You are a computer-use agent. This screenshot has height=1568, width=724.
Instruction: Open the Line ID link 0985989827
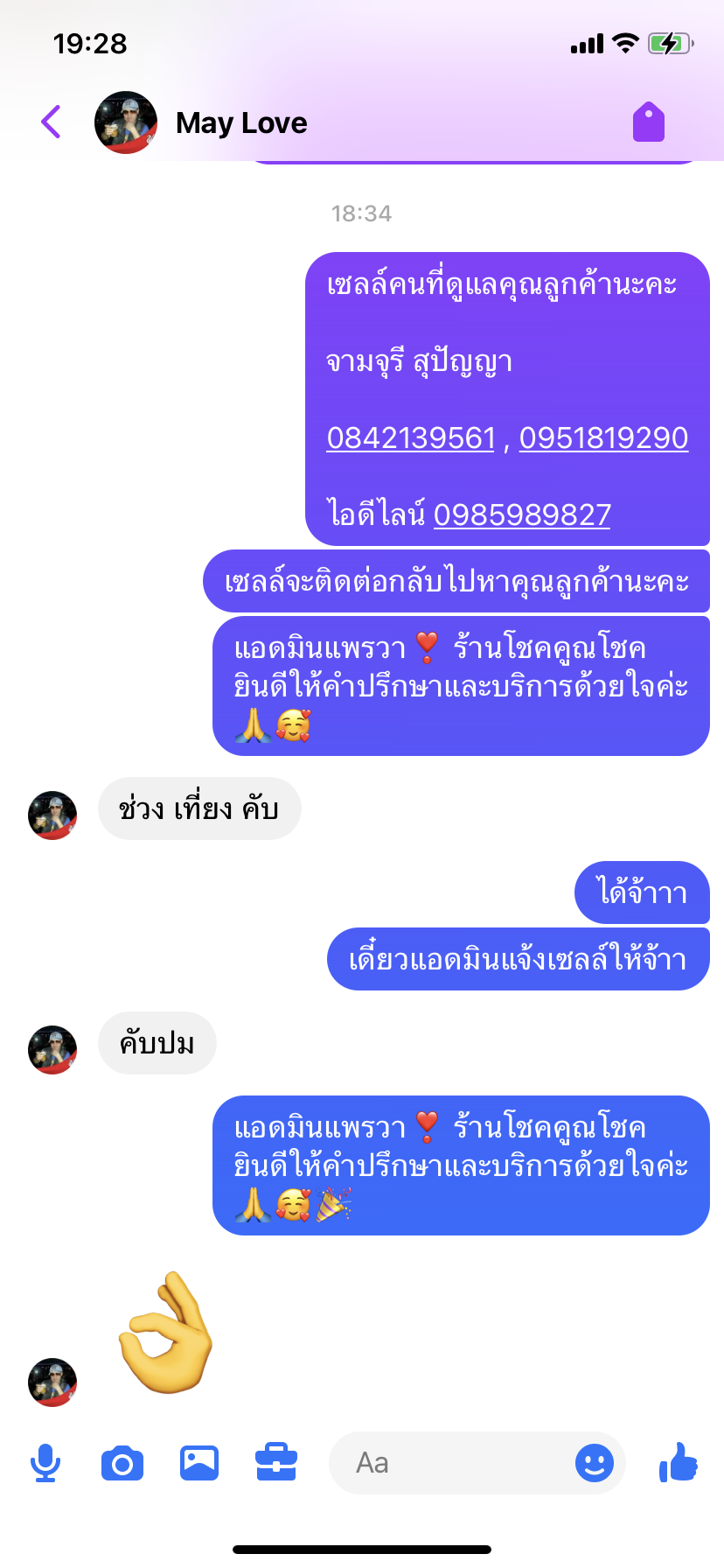pos(522,514)
